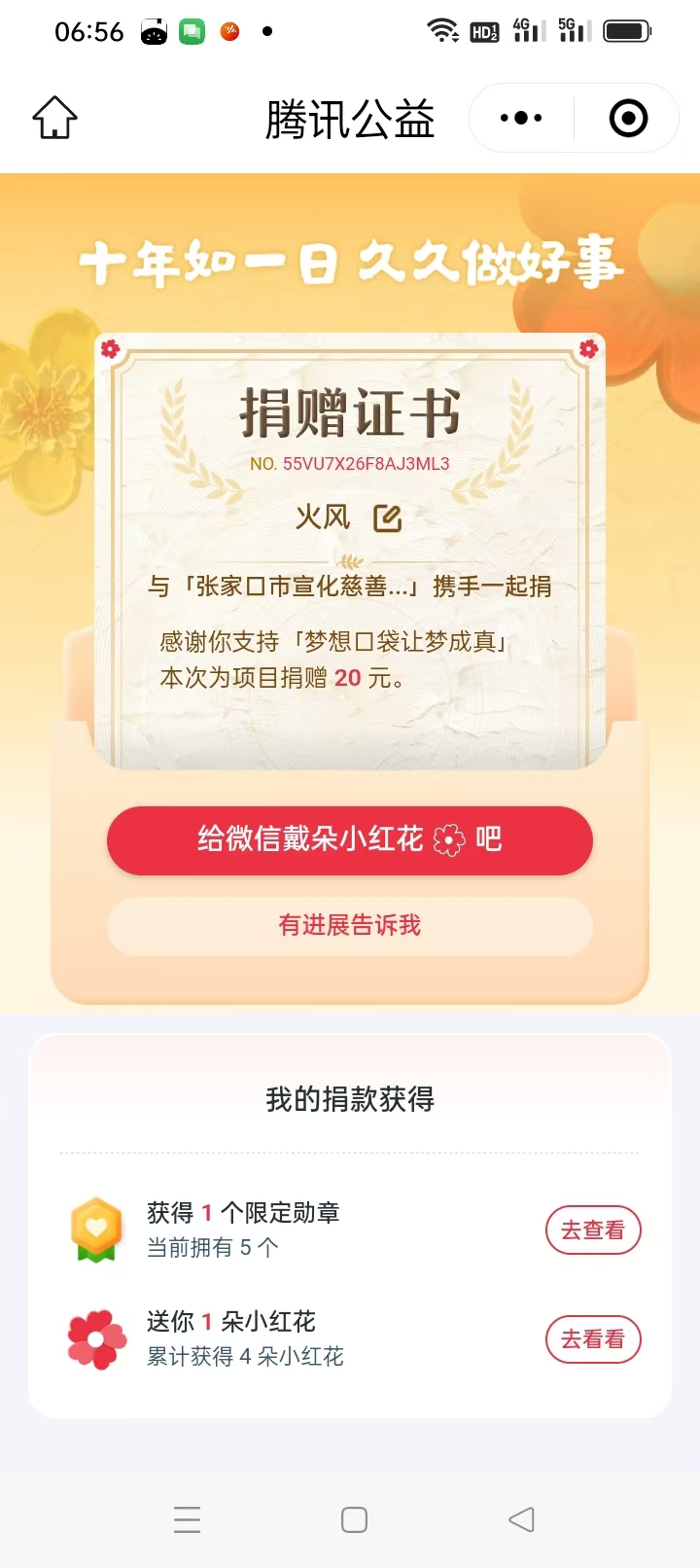
Task: Open recent apps from navigation bar
Action: [187, 1519]
